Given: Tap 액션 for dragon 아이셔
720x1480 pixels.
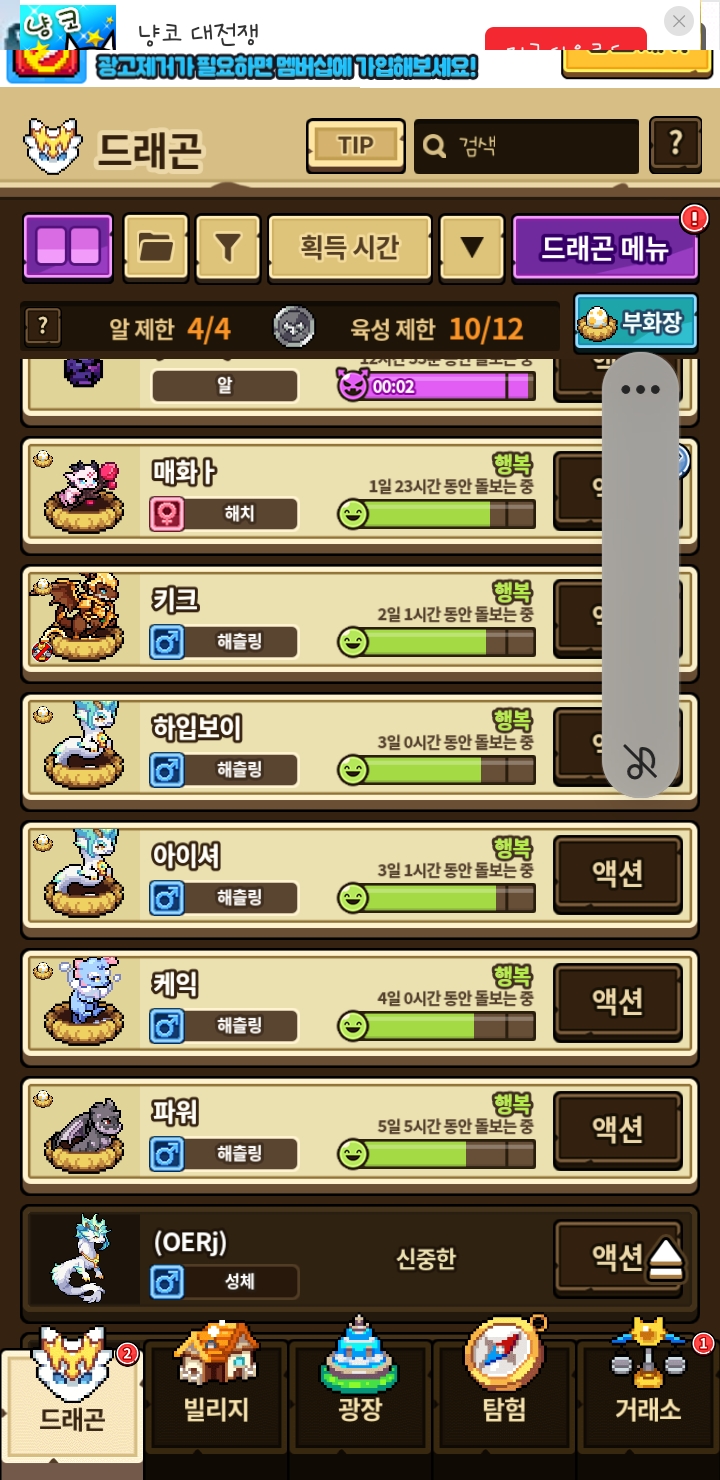Looking at the screenshot, I should click(x=617, y=873).
